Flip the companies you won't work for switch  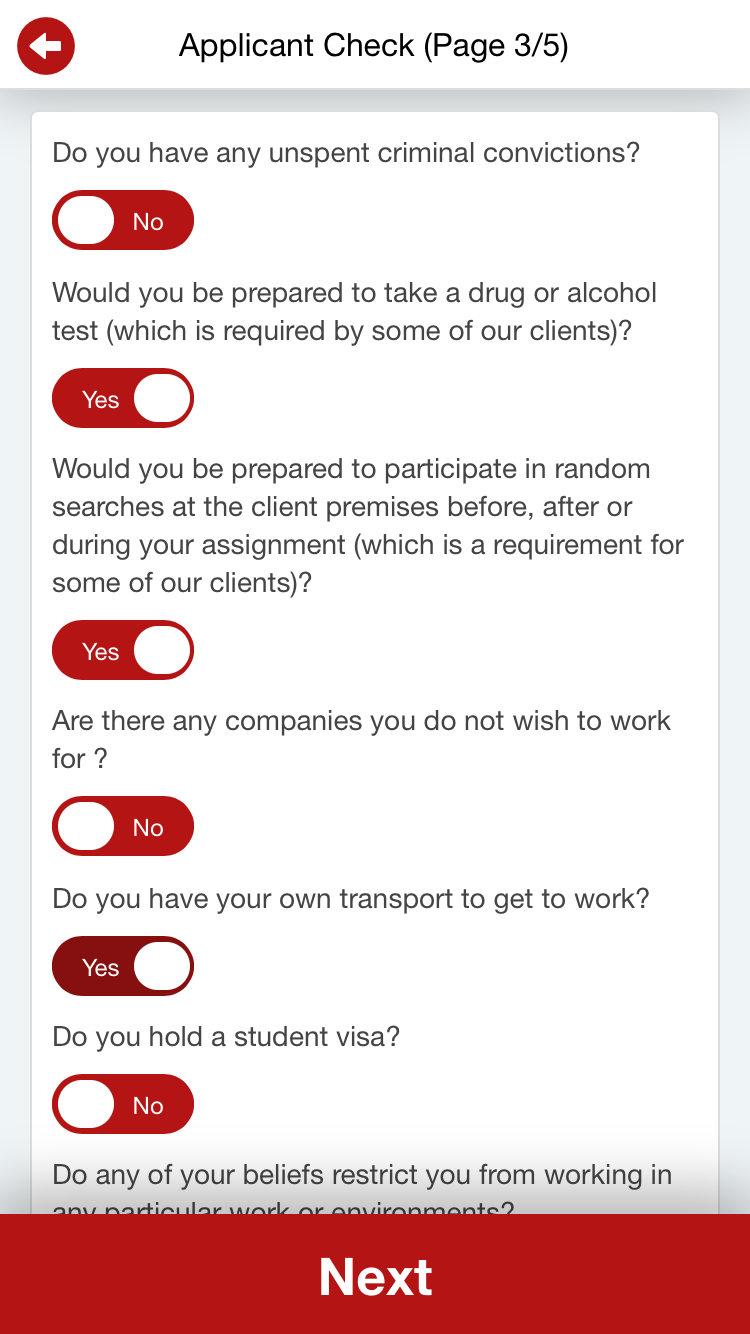122,827
